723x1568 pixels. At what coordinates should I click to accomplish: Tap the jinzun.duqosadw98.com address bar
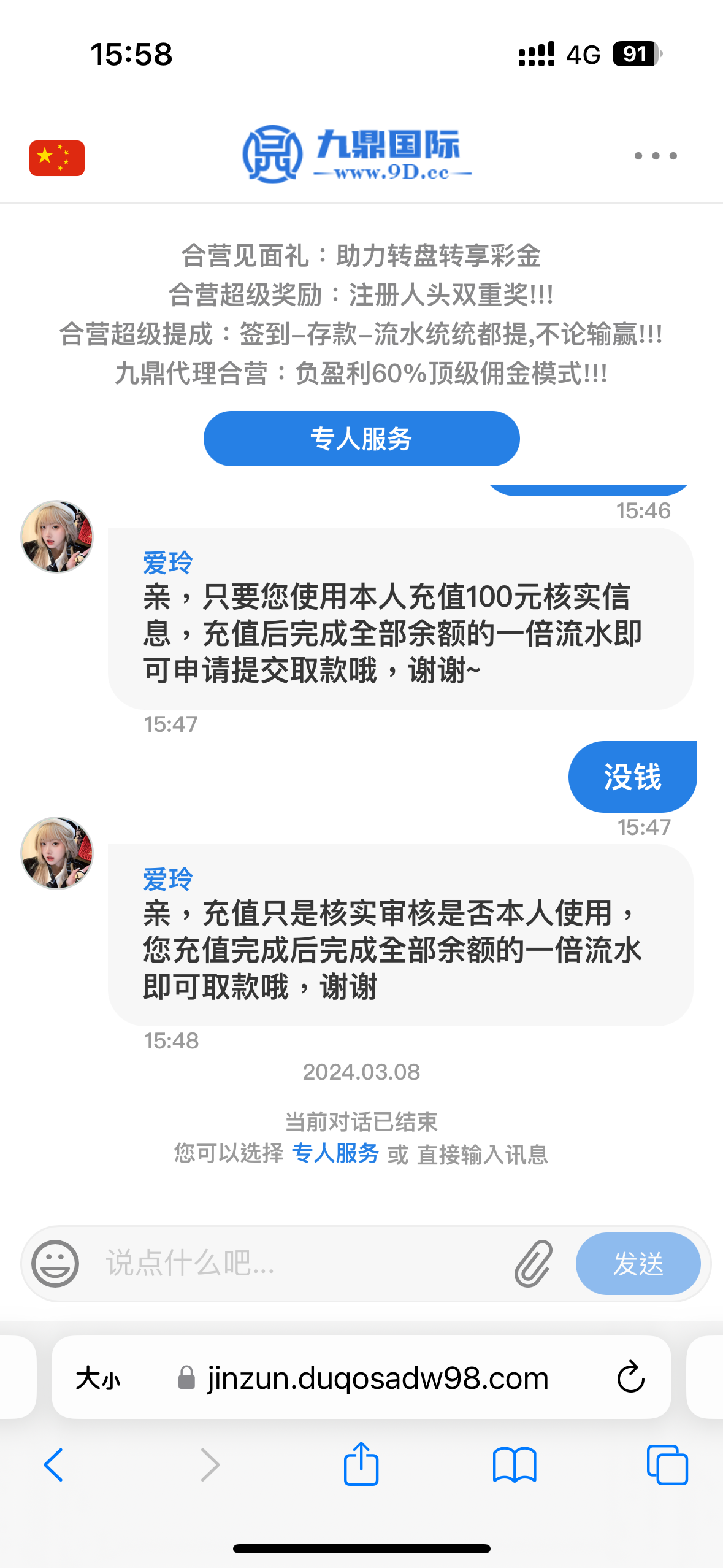click(x=377, y=1378)
